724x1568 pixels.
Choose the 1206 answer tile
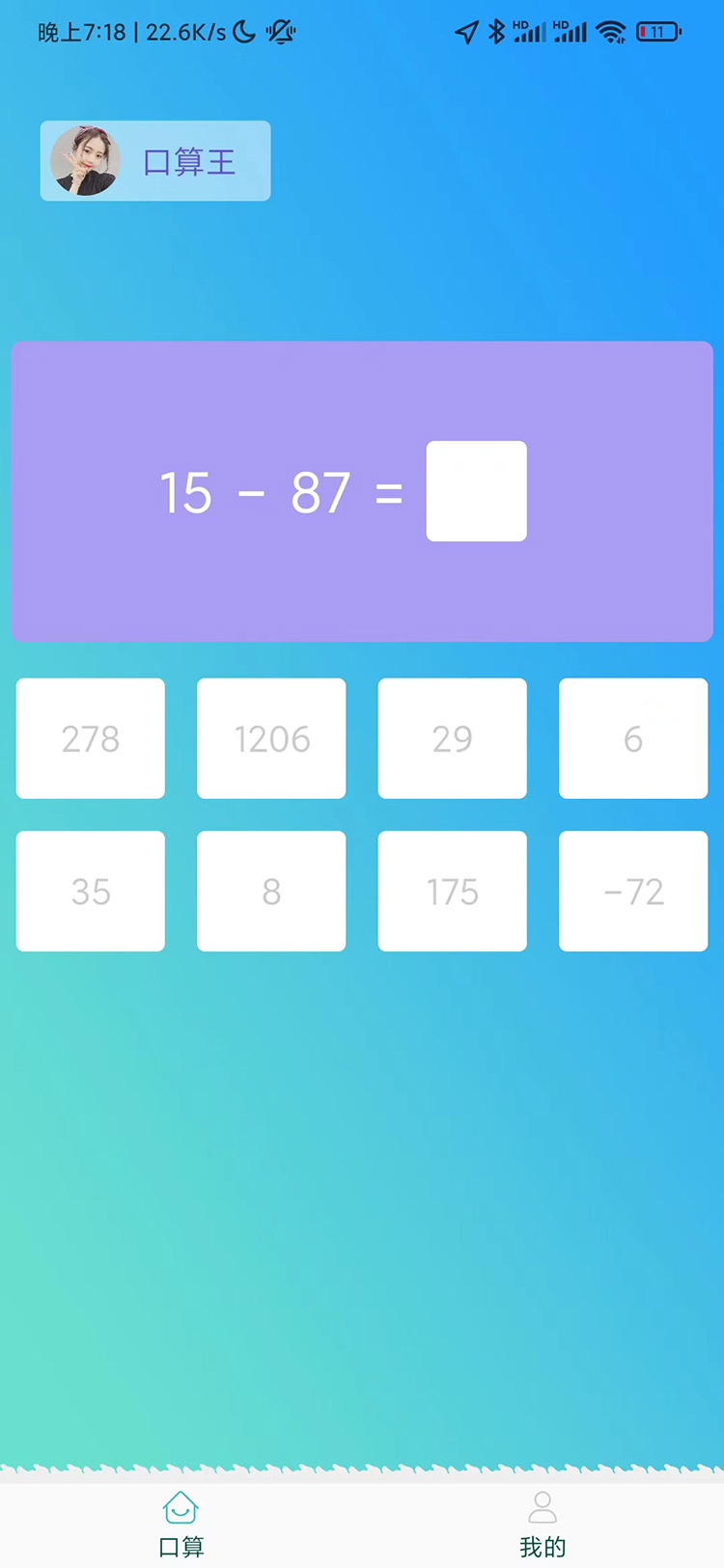[x=271, y=738]
